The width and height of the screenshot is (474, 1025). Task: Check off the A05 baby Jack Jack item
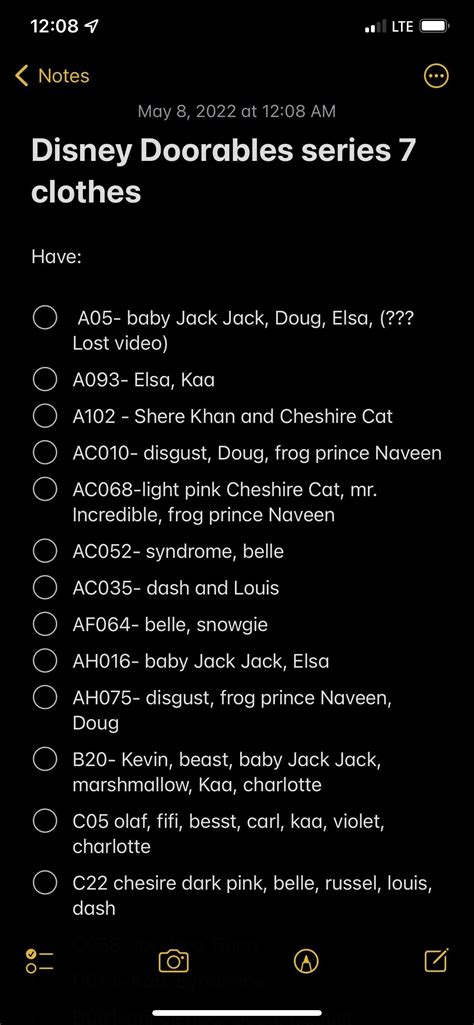tap(44, 318)
